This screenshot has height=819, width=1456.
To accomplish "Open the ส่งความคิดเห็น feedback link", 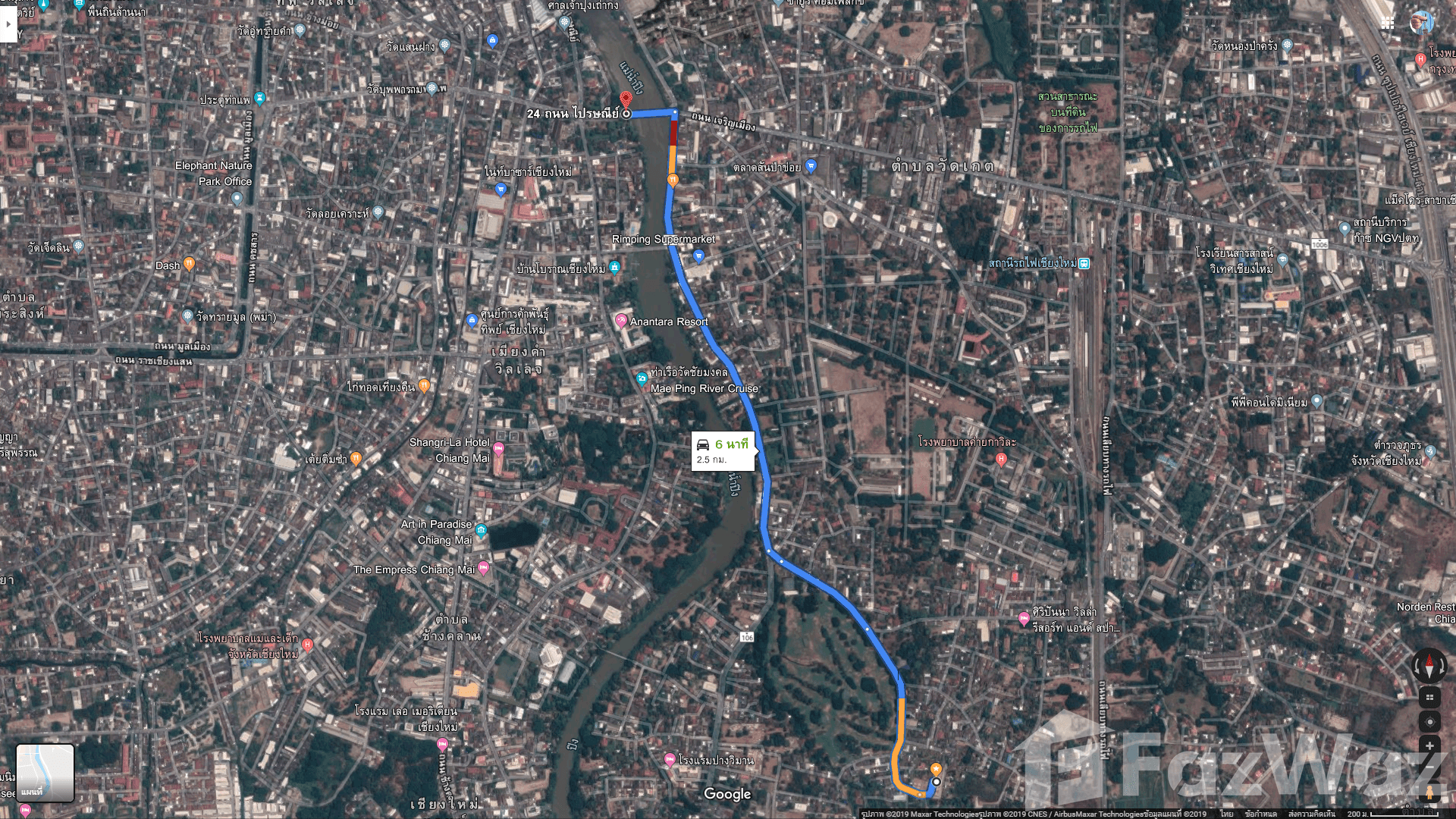I will [1312, 814].
